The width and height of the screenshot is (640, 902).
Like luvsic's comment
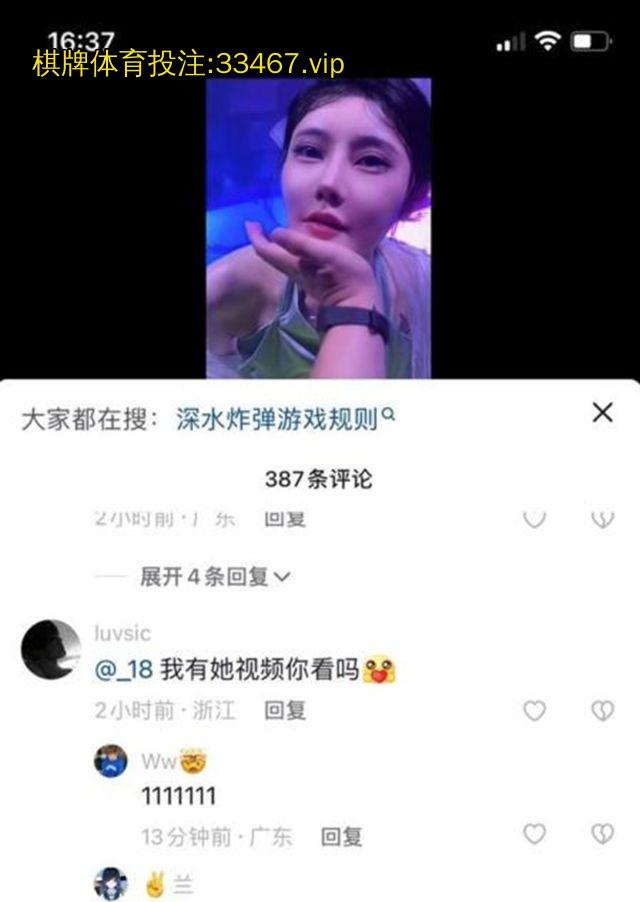[x=535, y=711]
